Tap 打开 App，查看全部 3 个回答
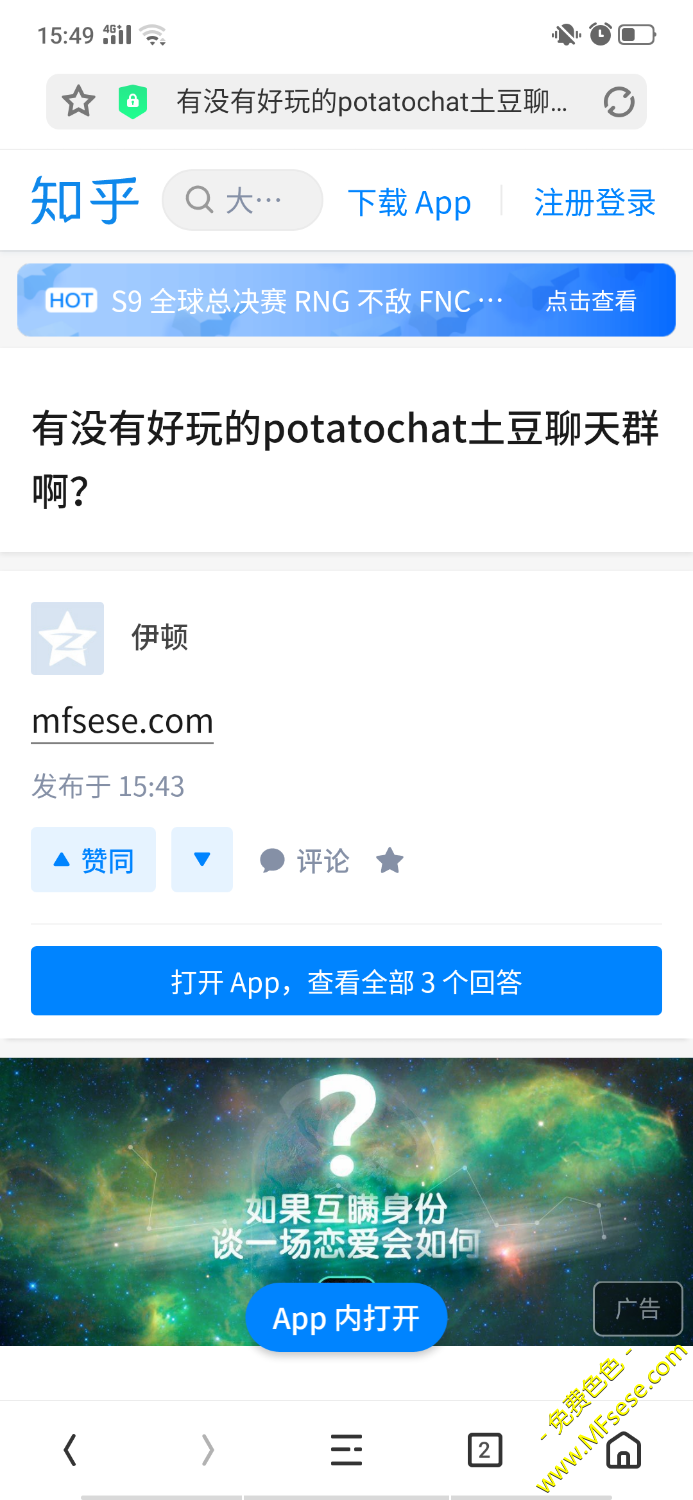Image resolution: width=693 pixels, height=1500 pixels. coord(346,981)
